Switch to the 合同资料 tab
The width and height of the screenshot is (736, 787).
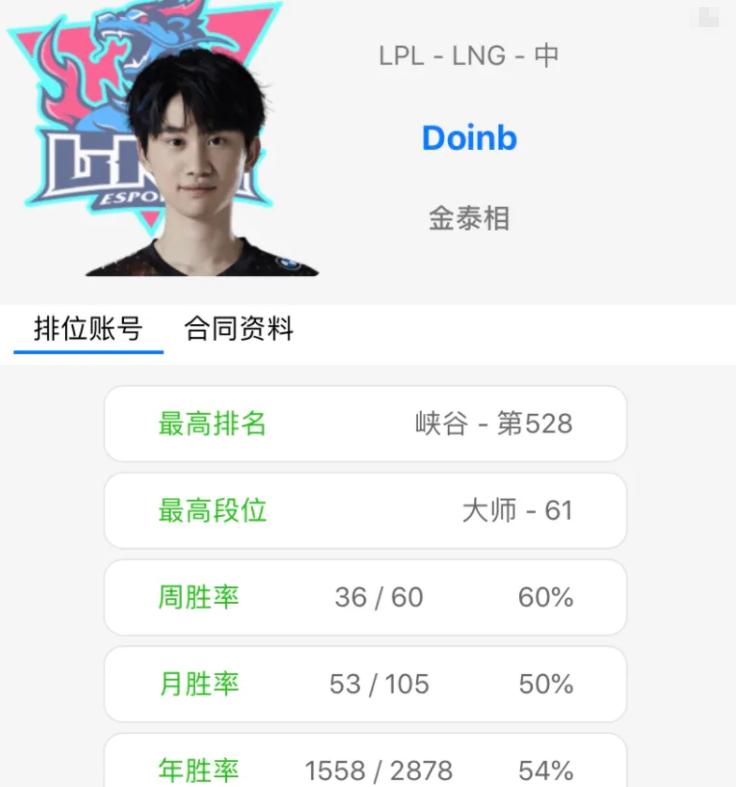[x=237, y=329]
